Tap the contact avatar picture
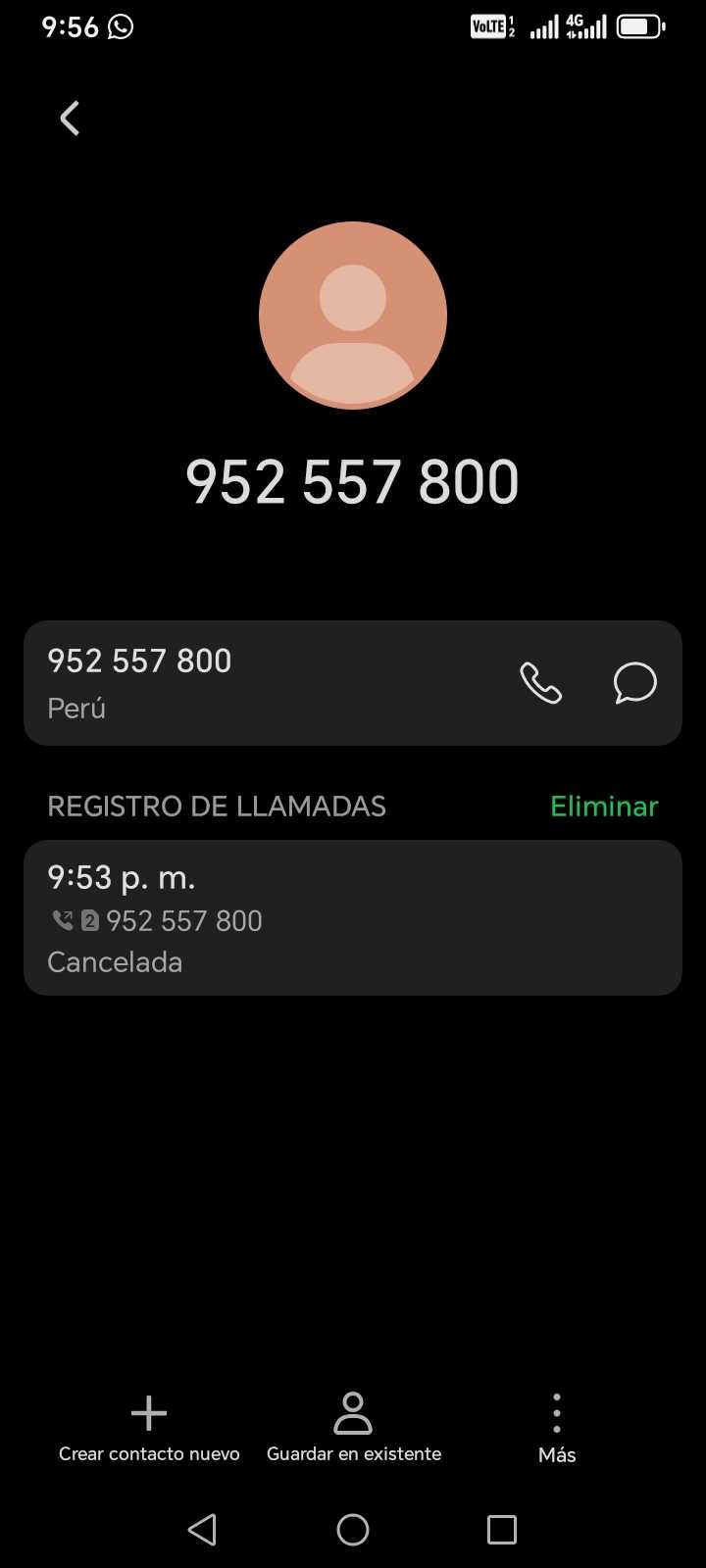Screen dimensions: 706x1568 (x=353, y=316)
